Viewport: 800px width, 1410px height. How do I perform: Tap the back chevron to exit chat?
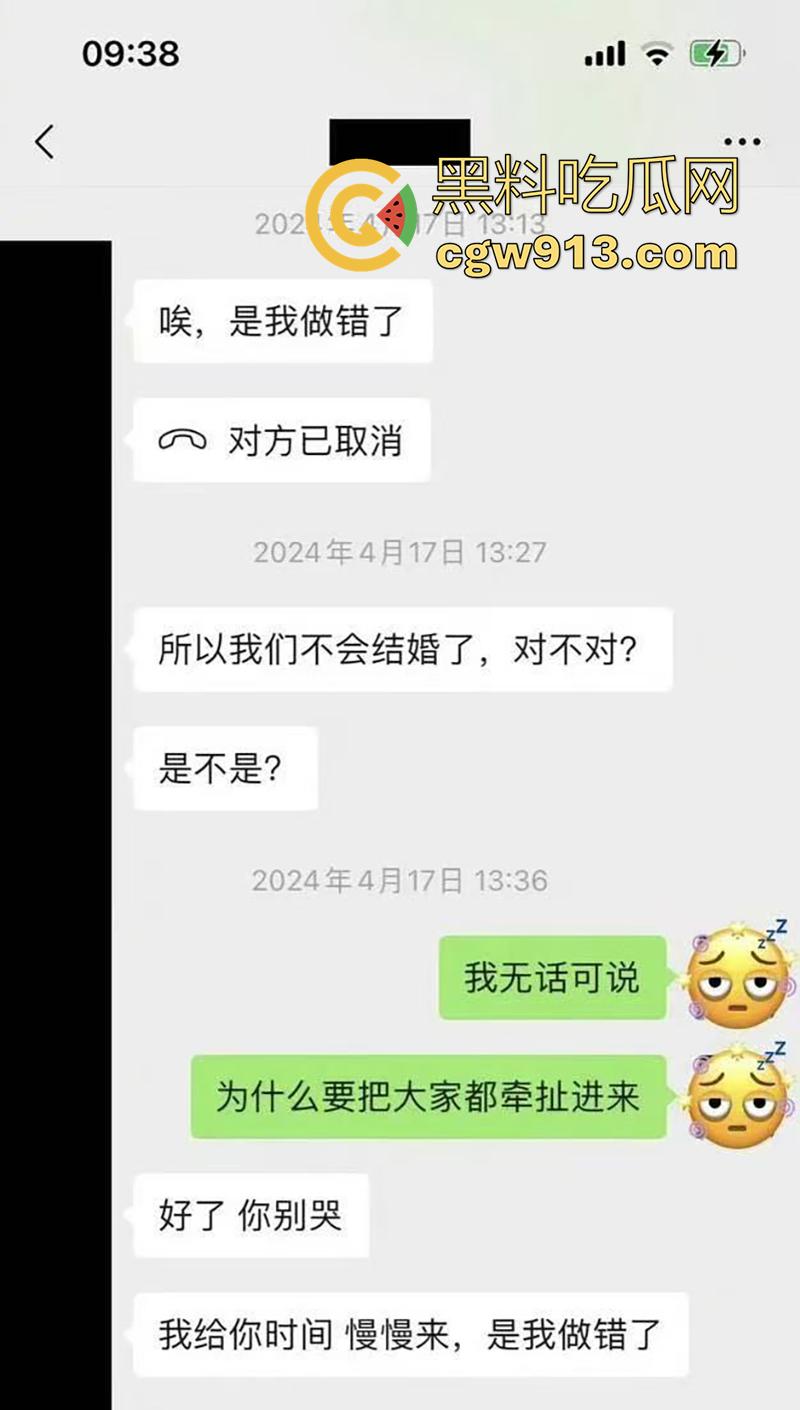click(42, 141)
